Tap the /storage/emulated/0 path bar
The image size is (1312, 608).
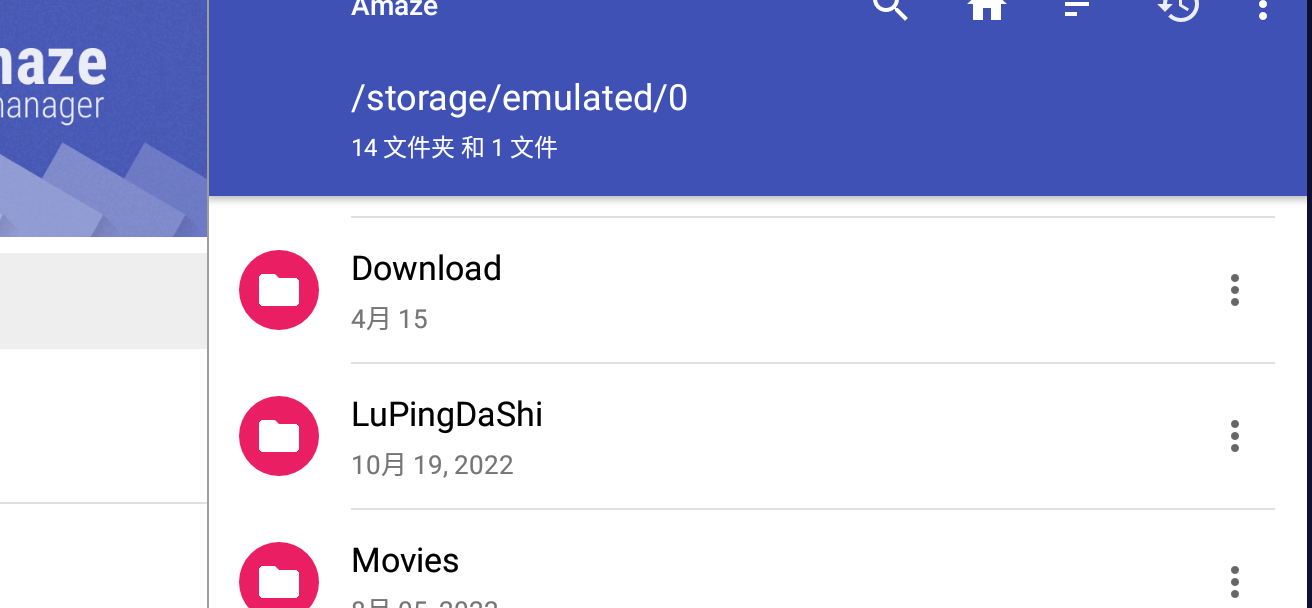519,98
